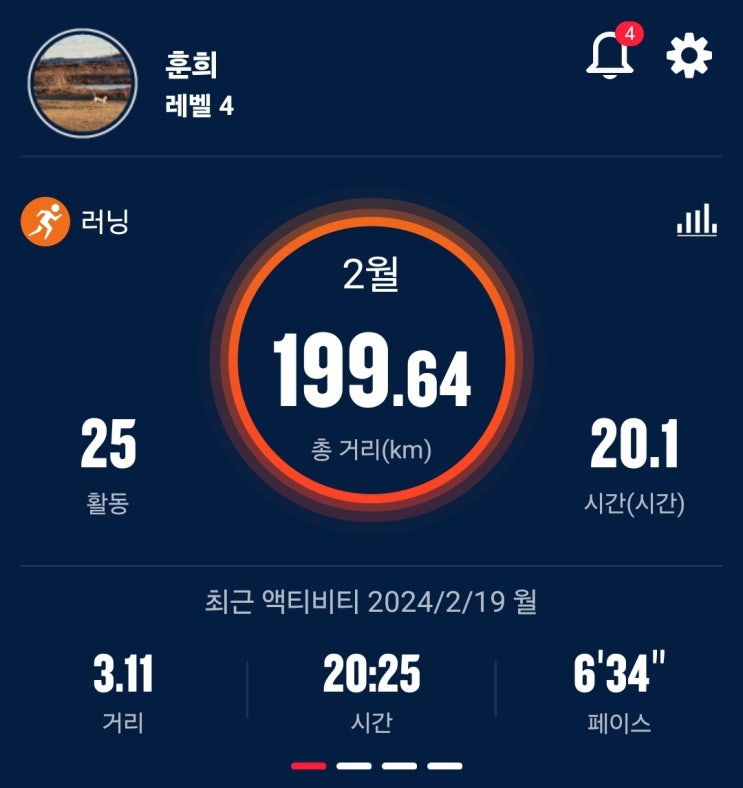Tap the 훈희 profile picture
The height and width of the screenshot is (788, 743).
click(82, 83)
